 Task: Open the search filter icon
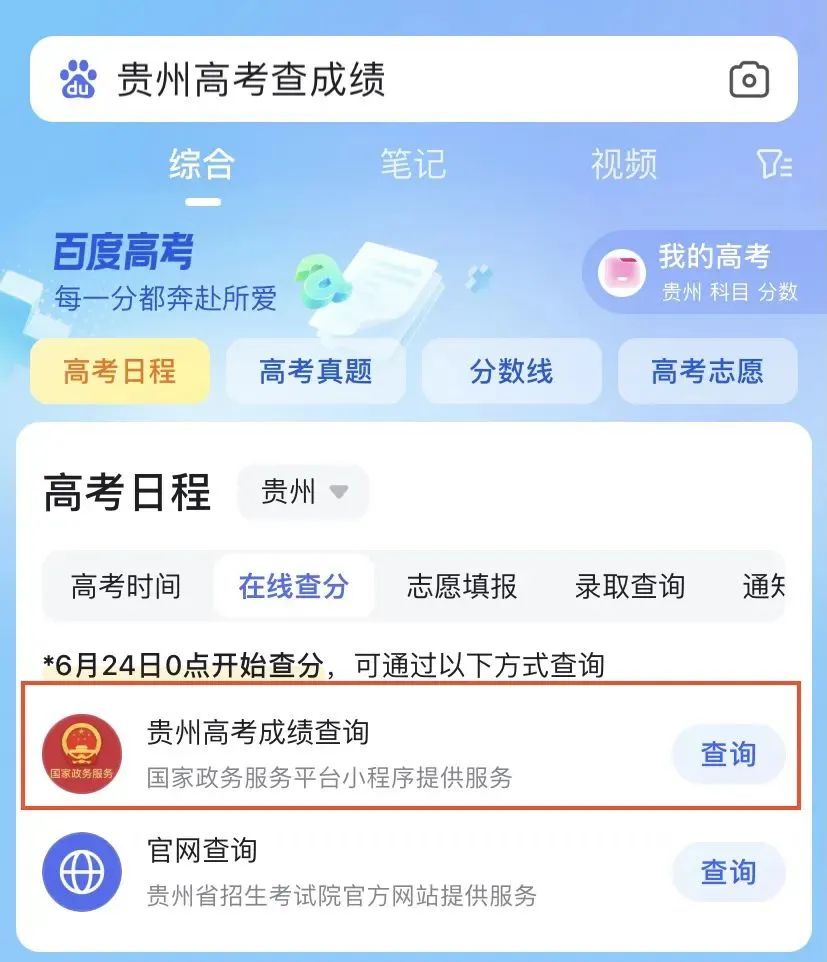774,164
